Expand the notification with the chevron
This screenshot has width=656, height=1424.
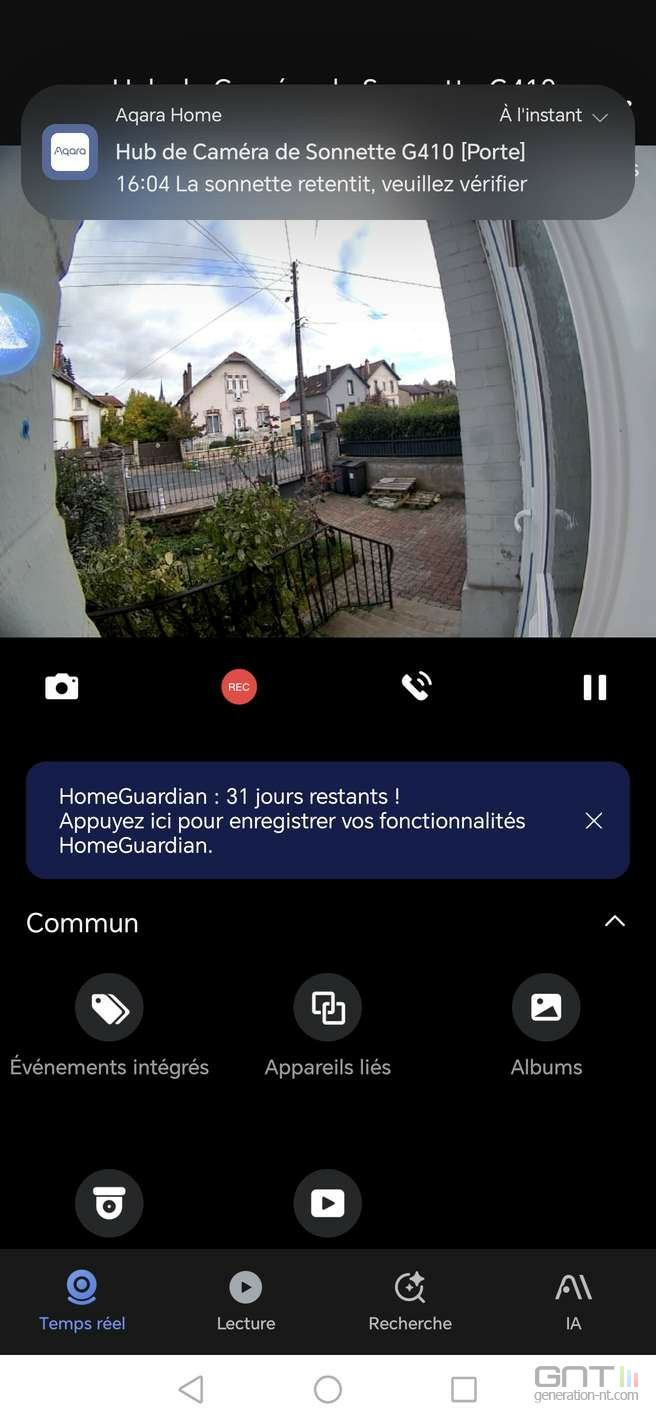600,117
